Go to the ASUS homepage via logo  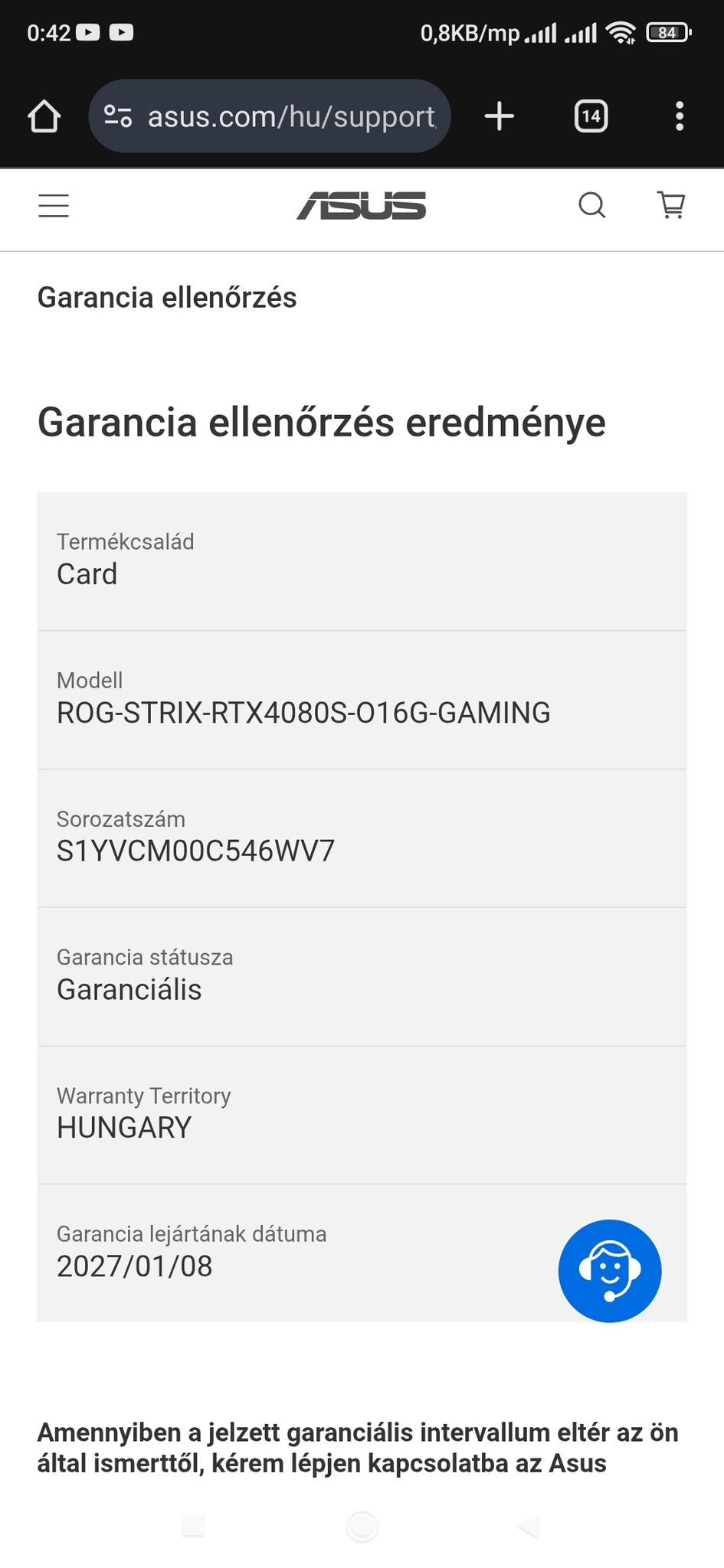click(362, 206)
